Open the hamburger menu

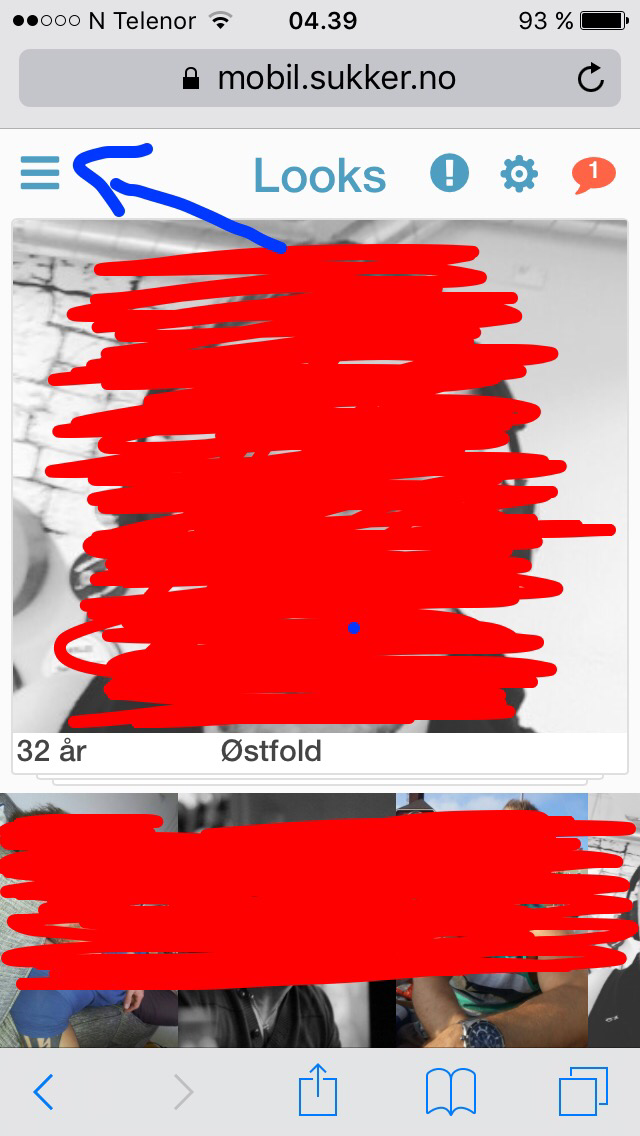click(40, 172)
